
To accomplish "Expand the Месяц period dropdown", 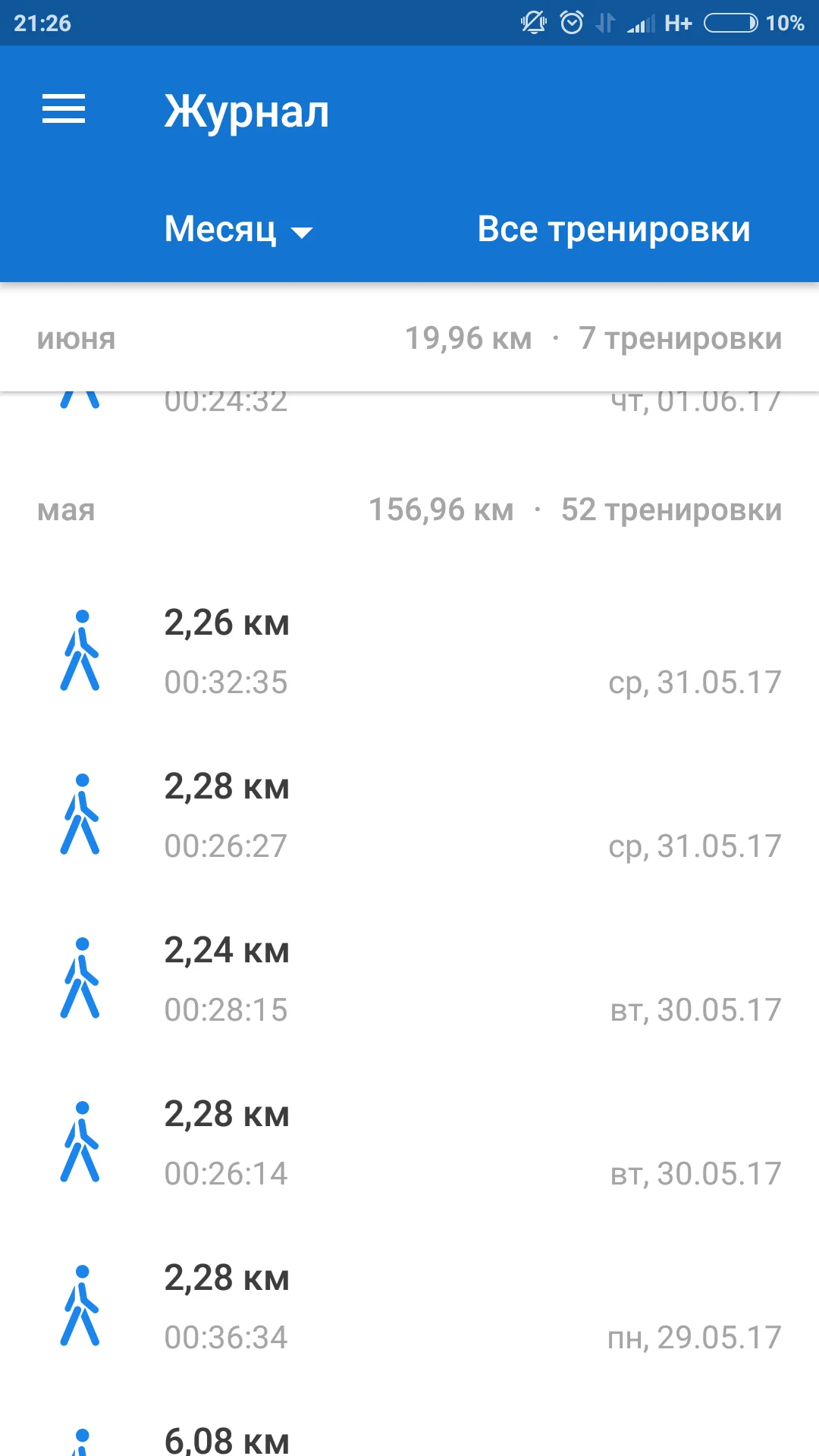I will pyautogui.click(x=237, y=229).
